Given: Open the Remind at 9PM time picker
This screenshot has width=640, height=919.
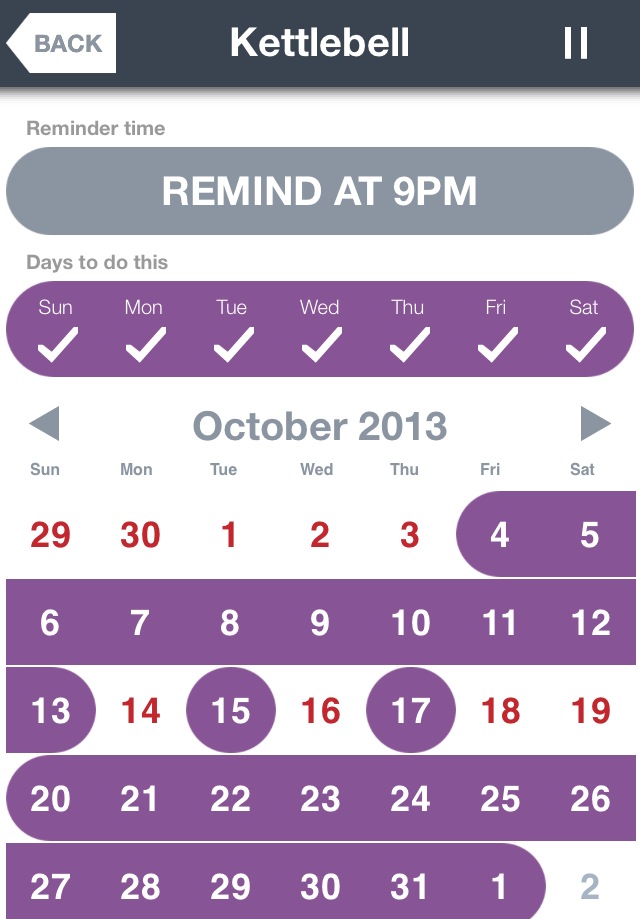Looking at the screenshot, I should tap(320, 191).
